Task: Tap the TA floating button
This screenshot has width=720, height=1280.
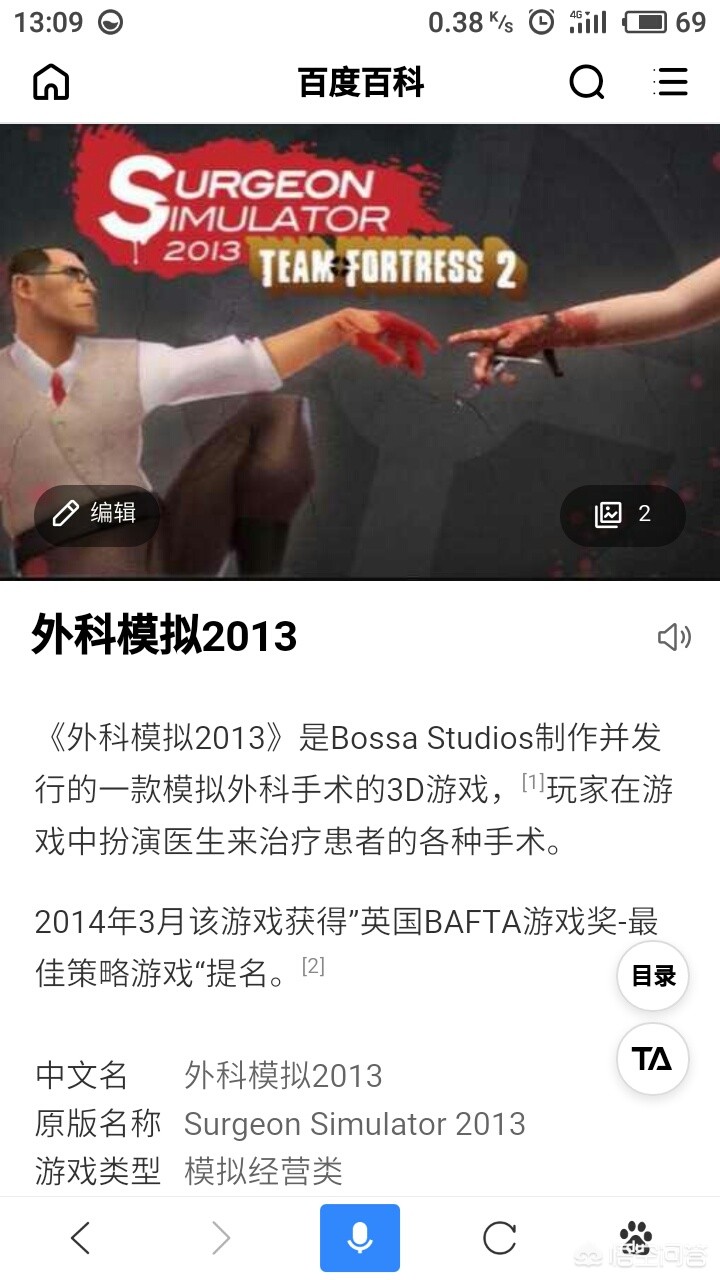Action: [x=653, y=1059]
